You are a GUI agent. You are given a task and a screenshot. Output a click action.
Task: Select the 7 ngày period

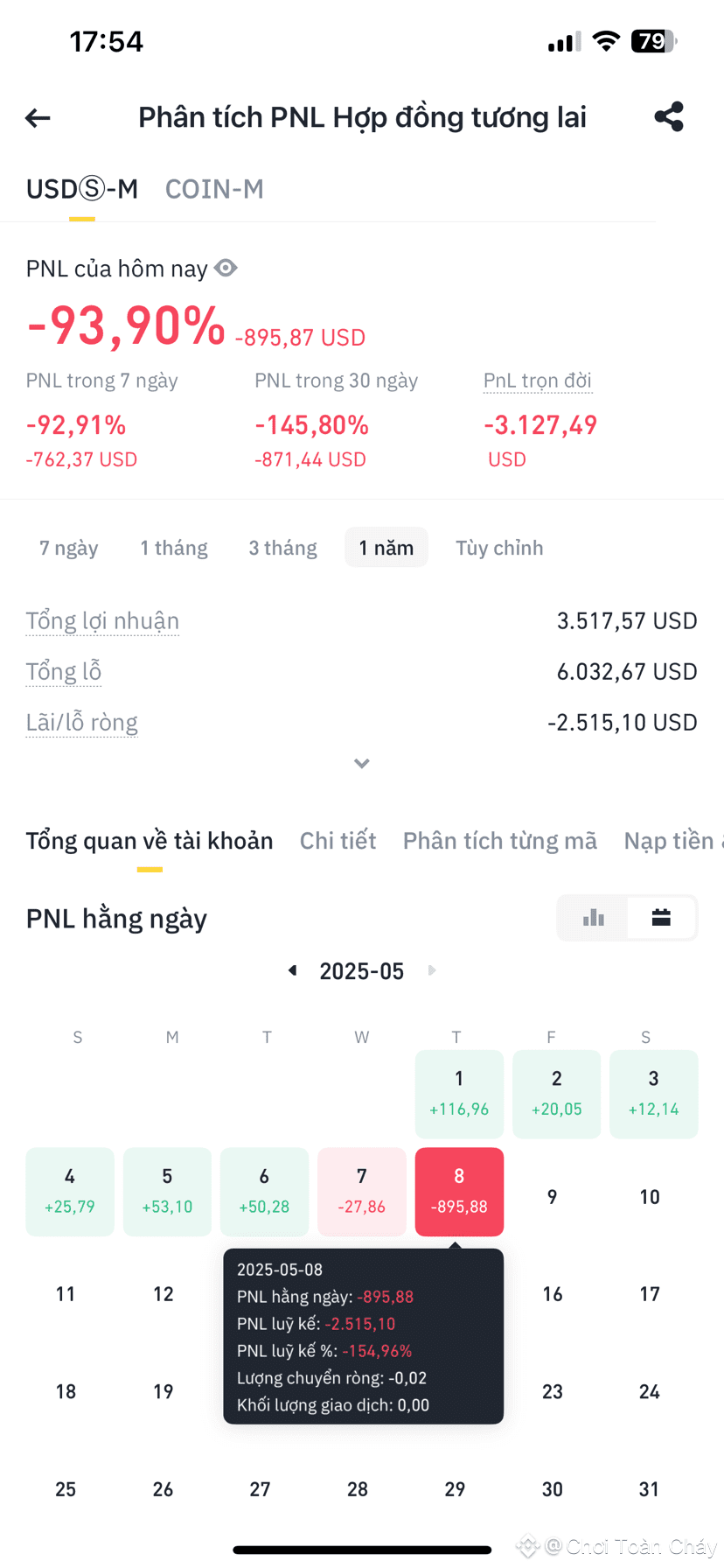coord(69,548)
